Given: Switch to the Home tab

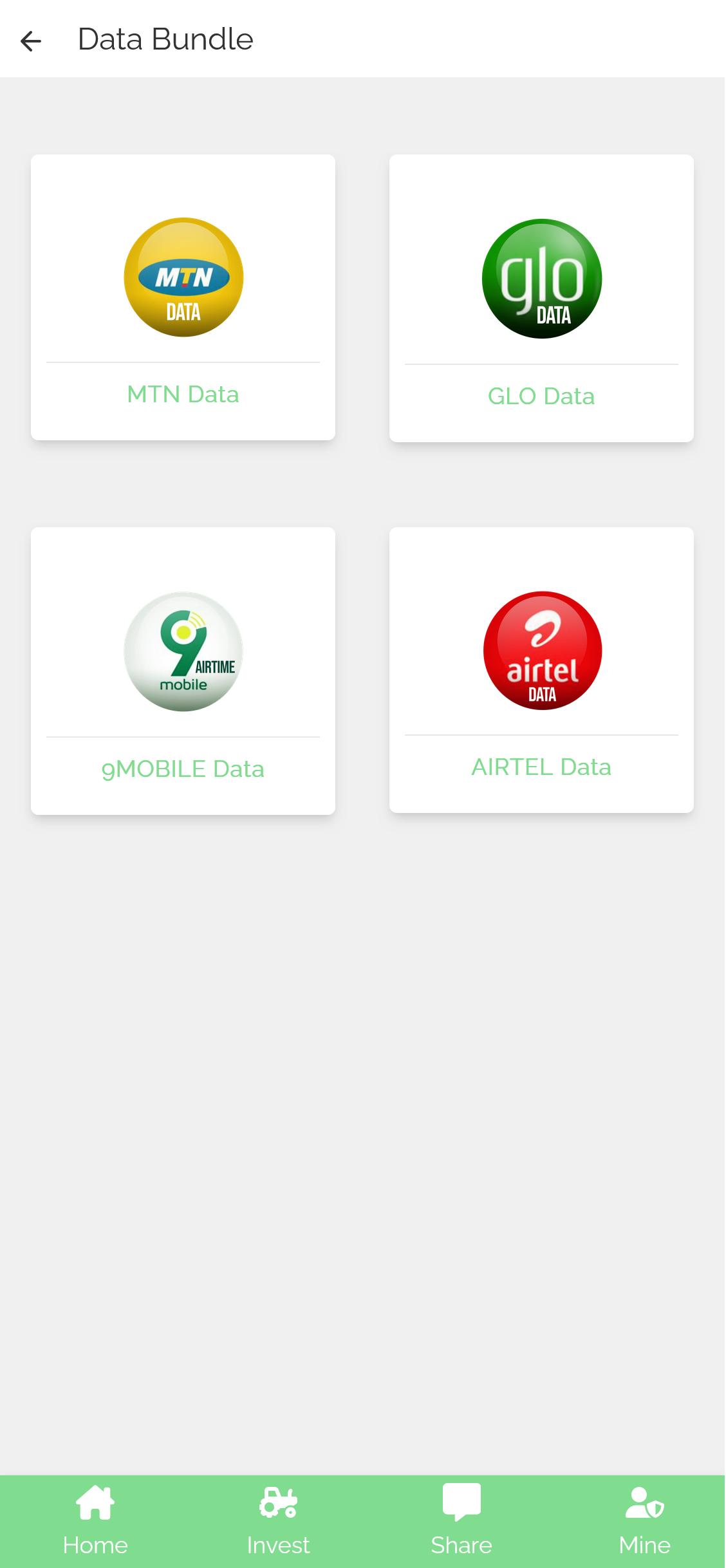Looking at the screenshot, I should pos(95,1522).
